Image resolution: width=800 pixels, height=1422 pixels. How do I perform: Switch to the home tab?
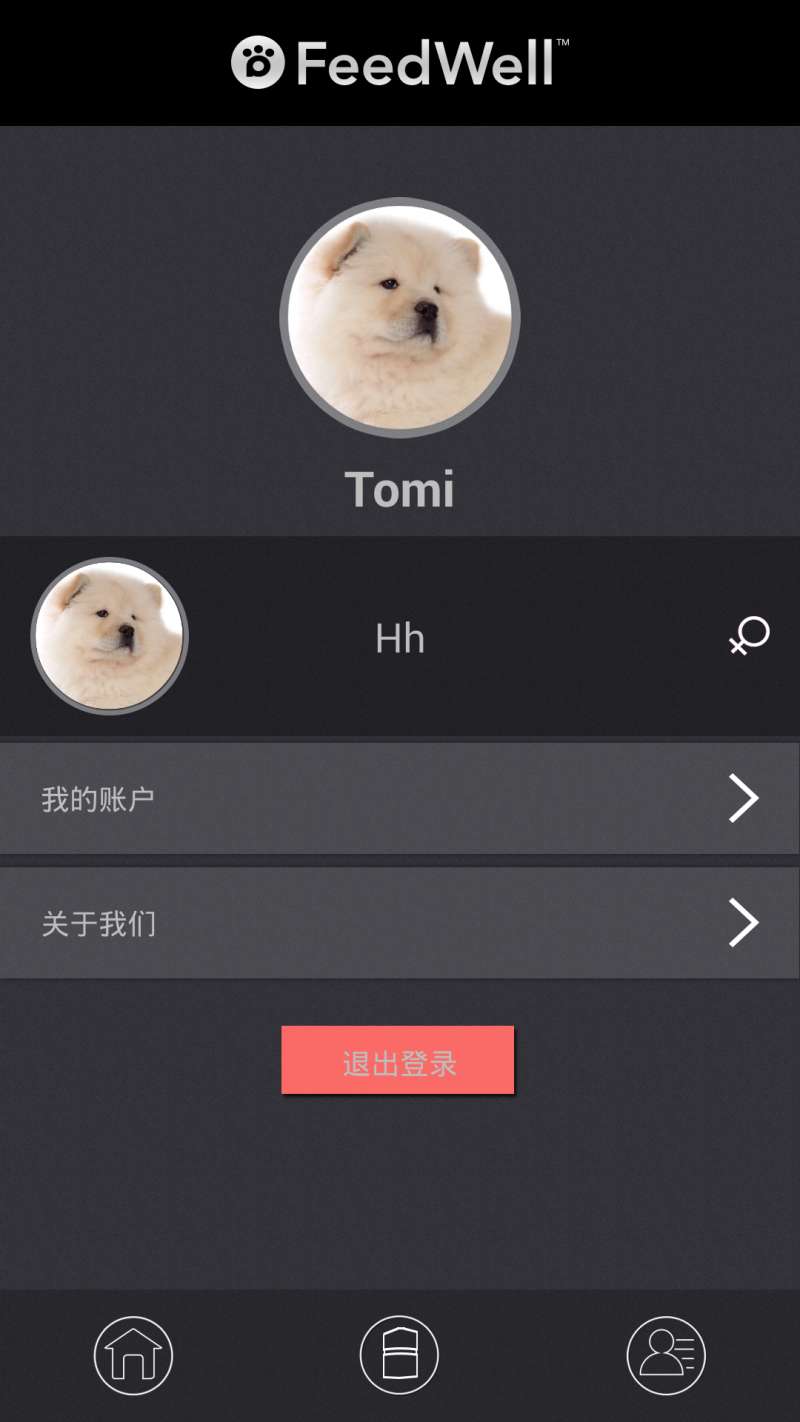point(134,1355)
